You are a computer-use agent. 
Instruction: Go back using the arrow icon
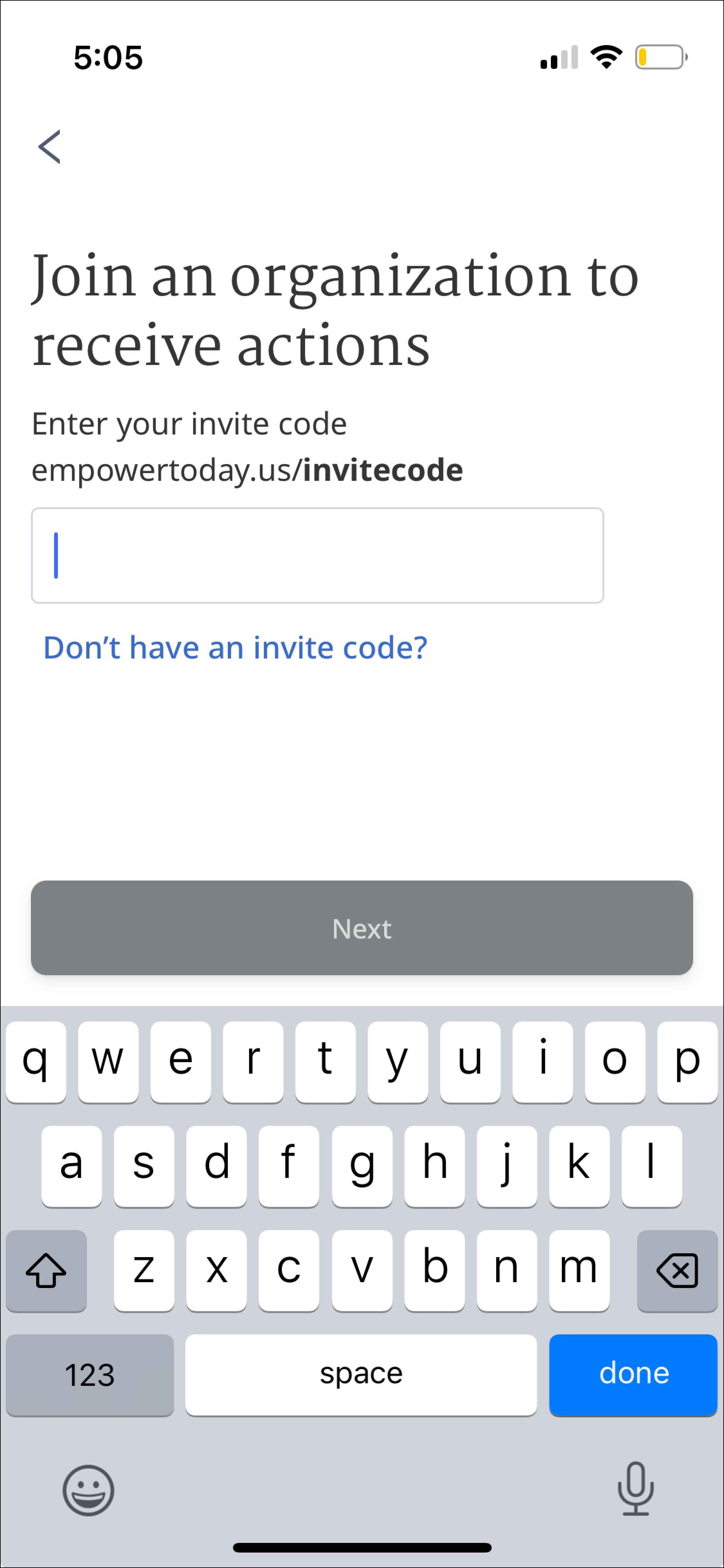pyautogui.click(x=49, y=147)
